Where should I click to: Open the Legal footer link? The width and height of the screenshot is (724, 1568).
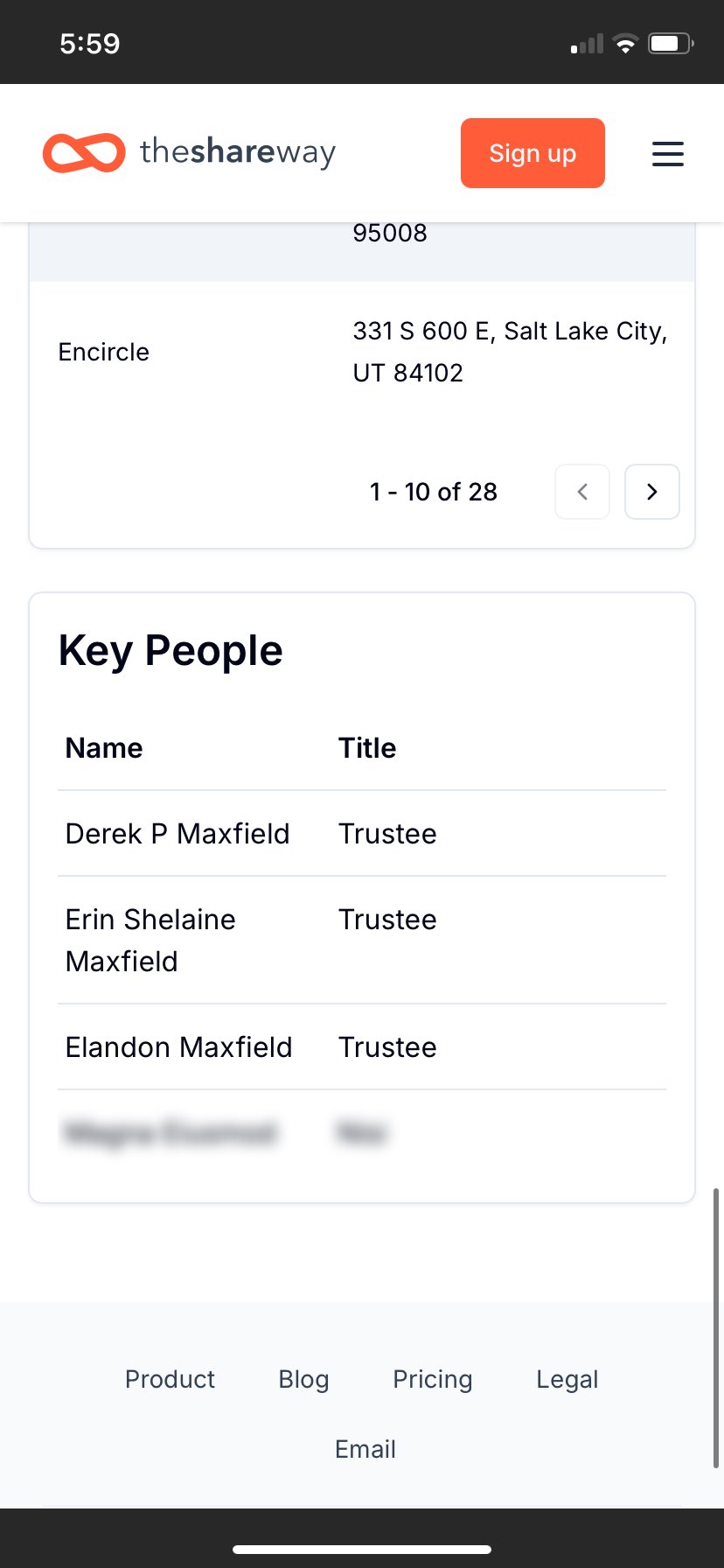567,1379
